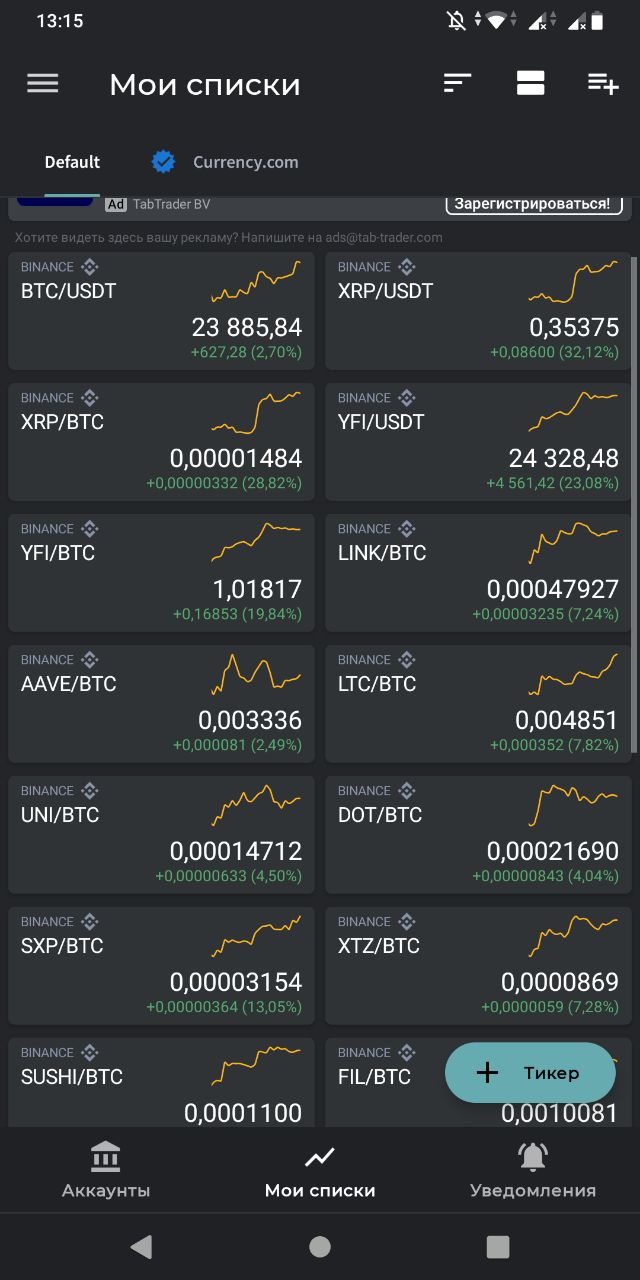Open the XRP/USDT ticker card
This screenshot has height=1280, width=640.
click(478, 311)
